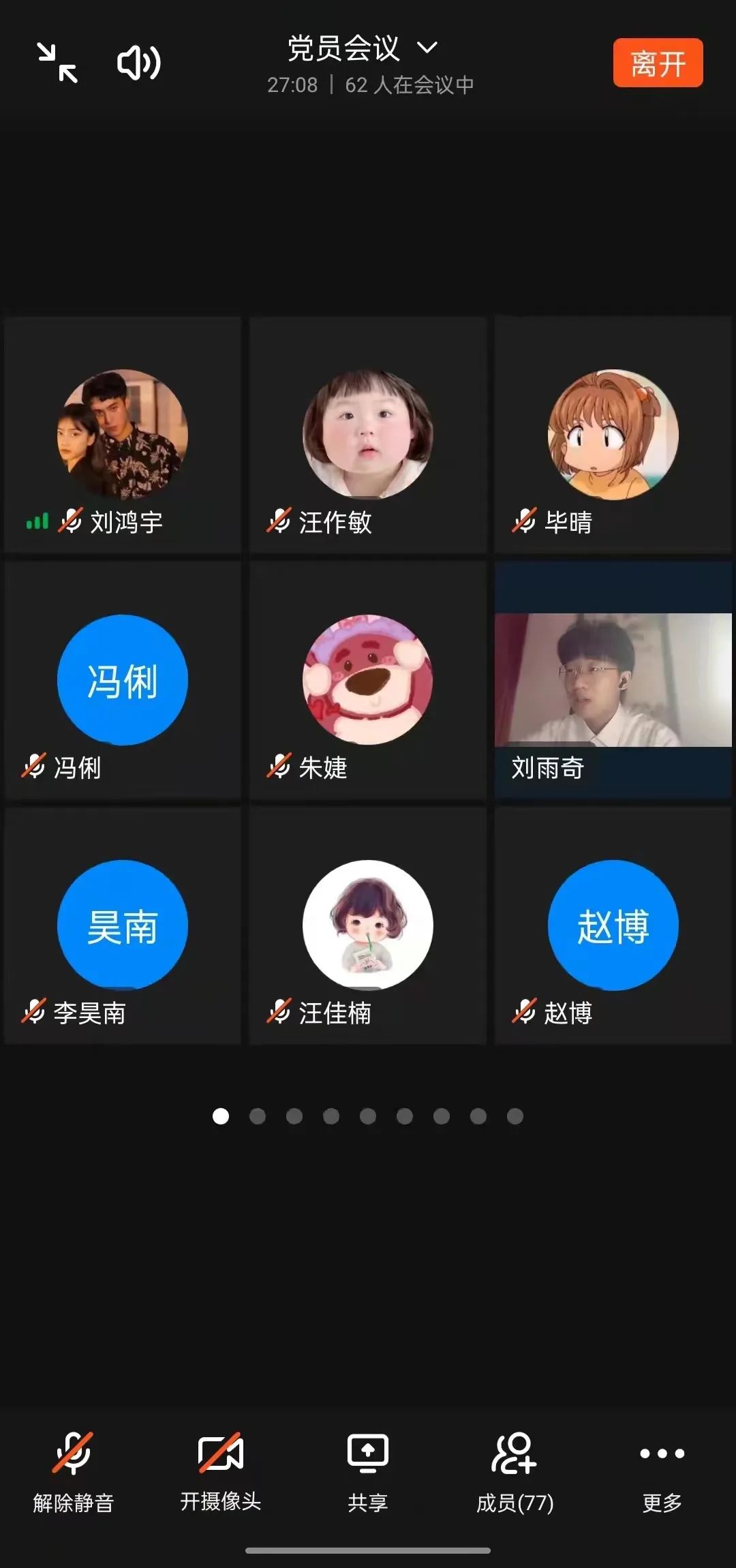
Task: Leave the meeting with 离开
Action: 658,63
